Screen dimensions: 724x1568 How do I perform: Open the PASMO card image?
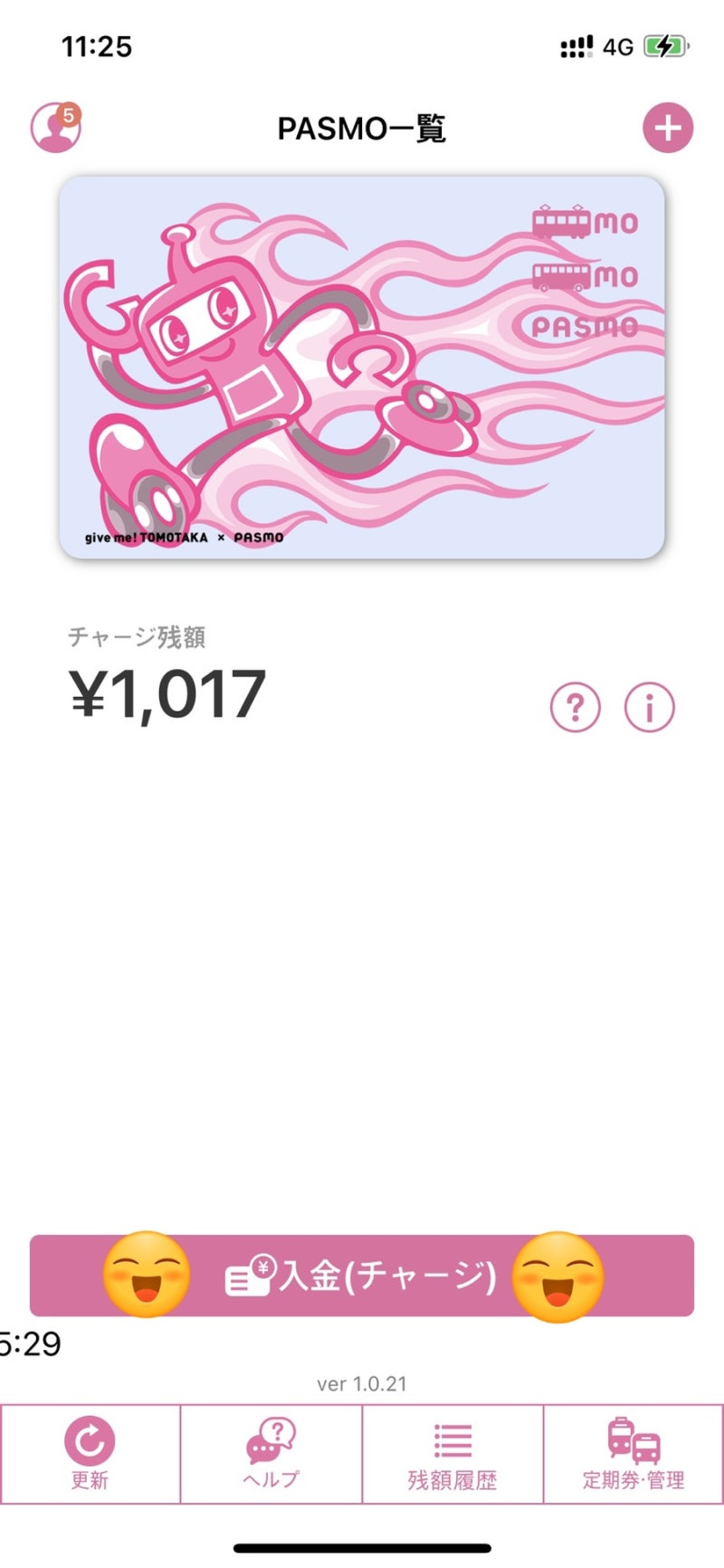point(362,368)
